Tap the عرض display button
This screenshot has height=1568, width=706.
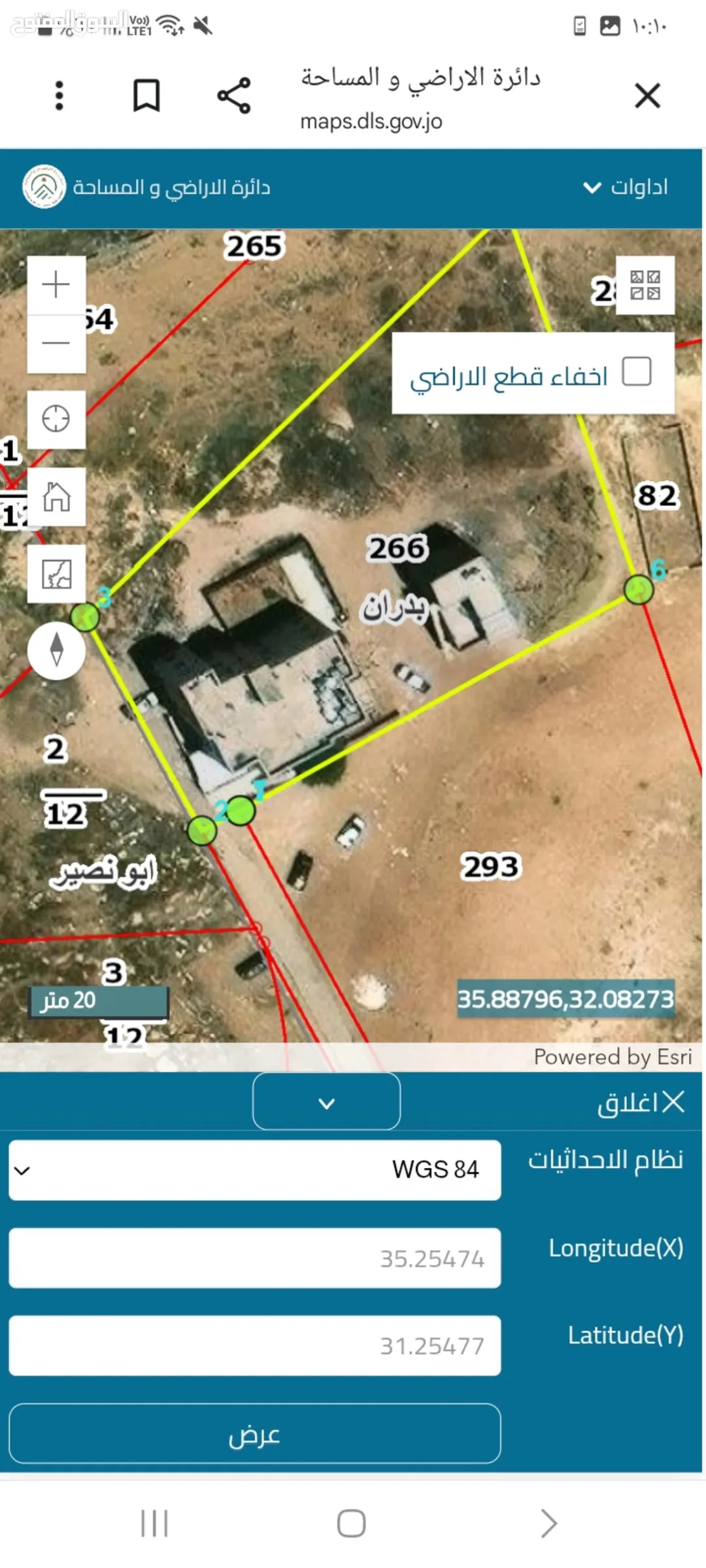click(255, 1433)
